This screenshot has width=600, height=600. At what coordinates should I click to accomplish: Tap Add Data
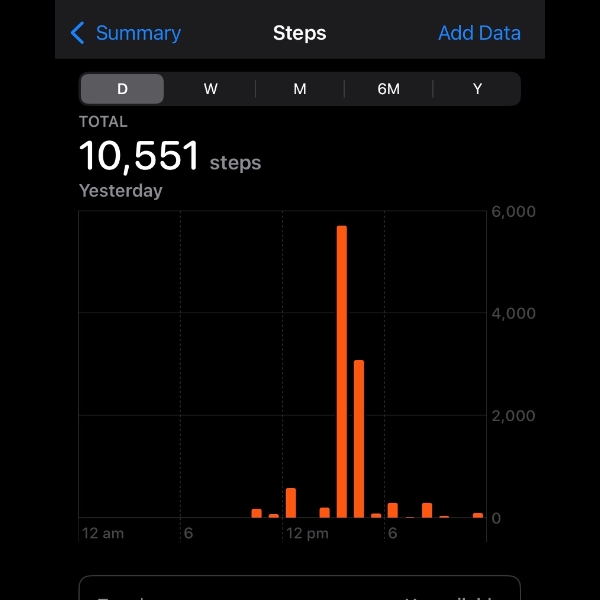(479, 33)
